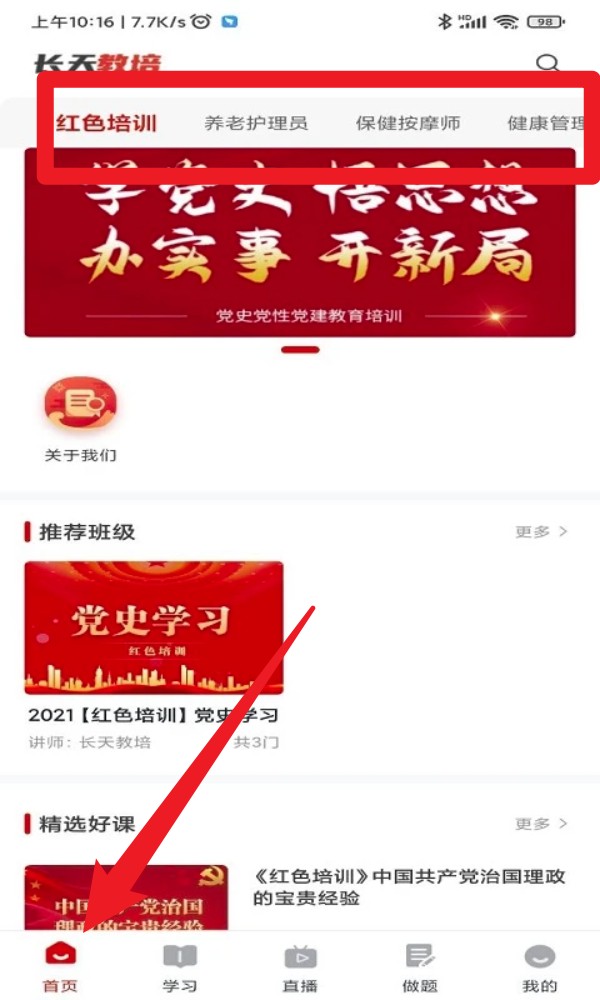This screenshot has width=600, height=1000.
Task: Open the 我的 profile tab
Action: [x=540, y=966]
